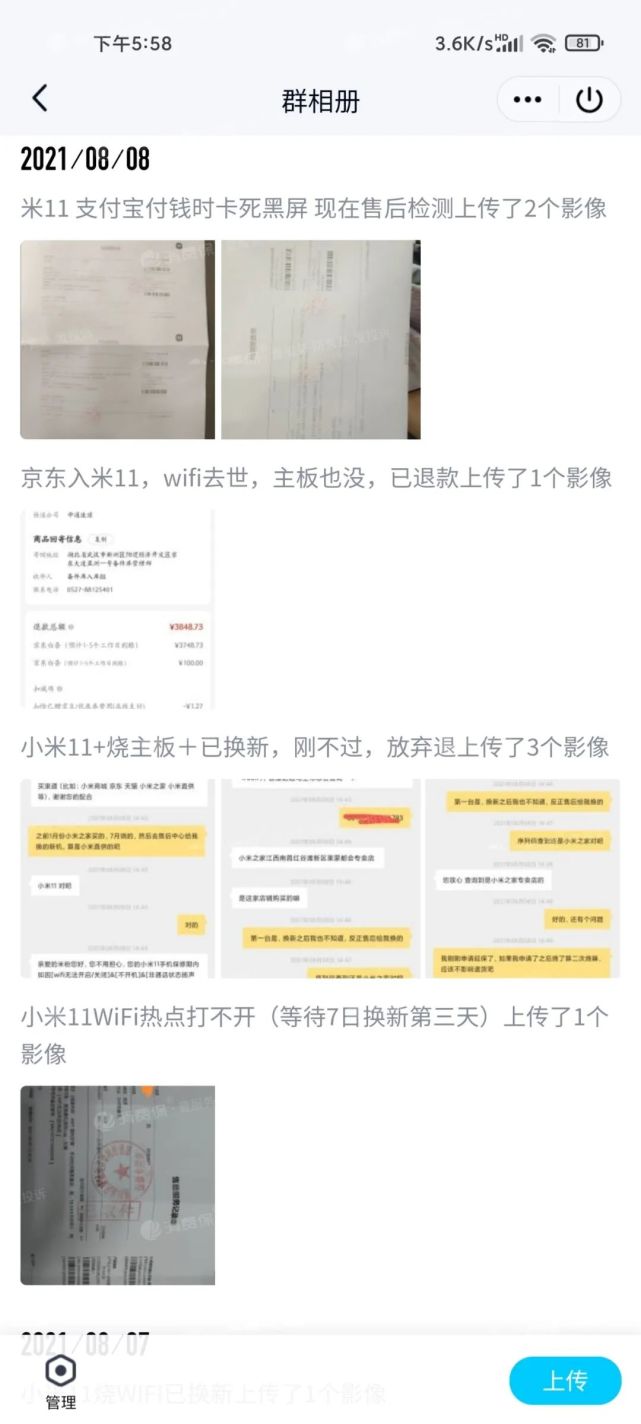Image resolution: width=641 pixels, height=1424 pixels.
Task: Open album 京东入米11，wifi去世
Action: (315, 477)
